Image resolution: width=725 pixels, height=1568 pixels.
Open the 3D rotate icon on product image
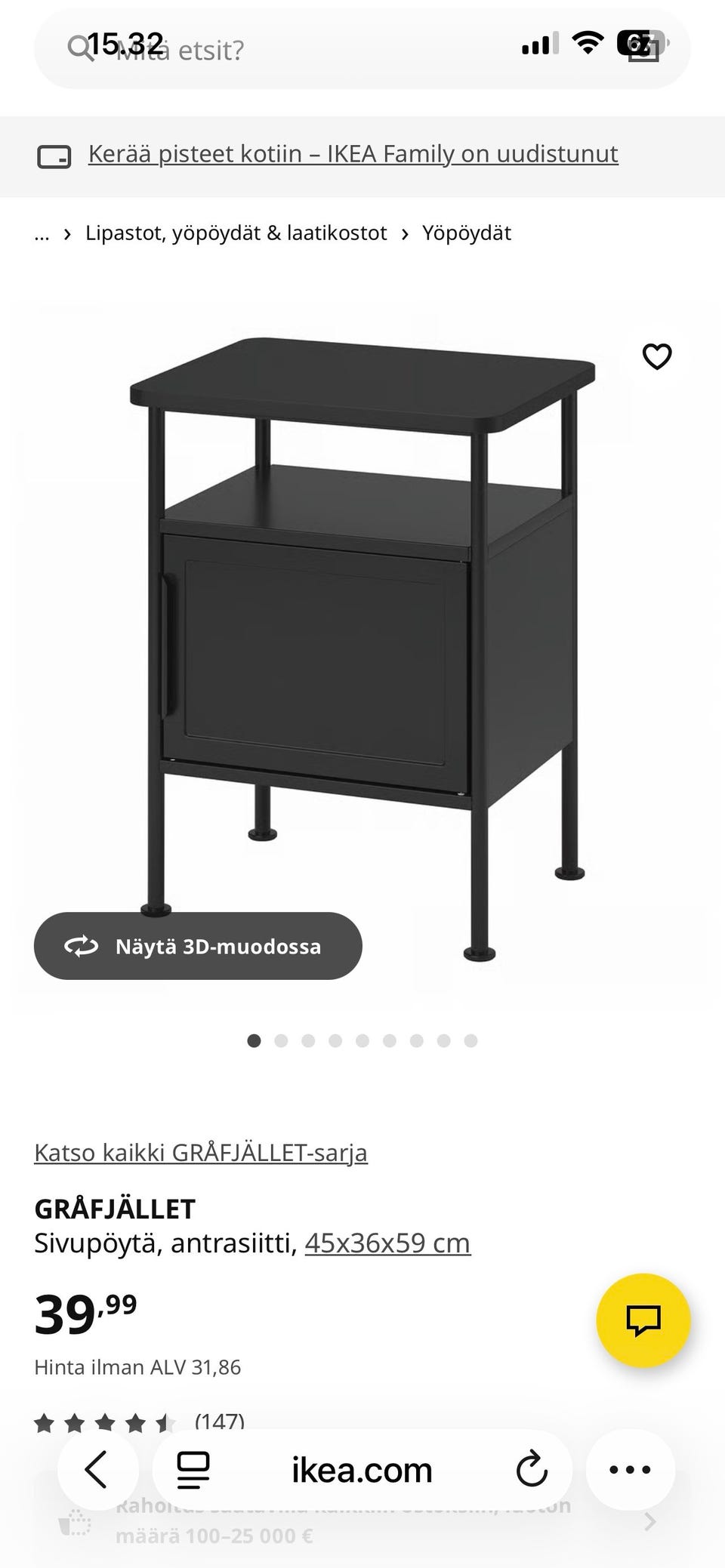tap(83, 945)
